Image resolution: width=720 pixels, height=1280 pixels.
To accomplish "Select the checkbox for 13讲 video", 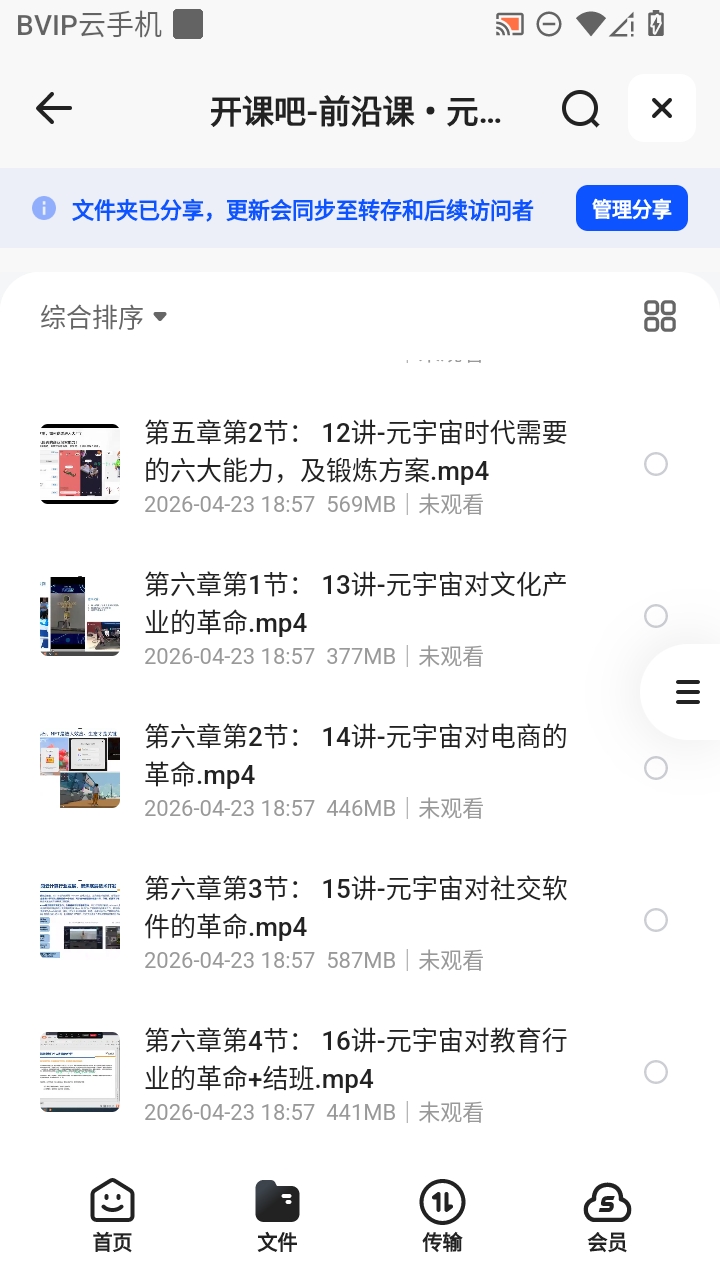I will click(x=656, y=616).
